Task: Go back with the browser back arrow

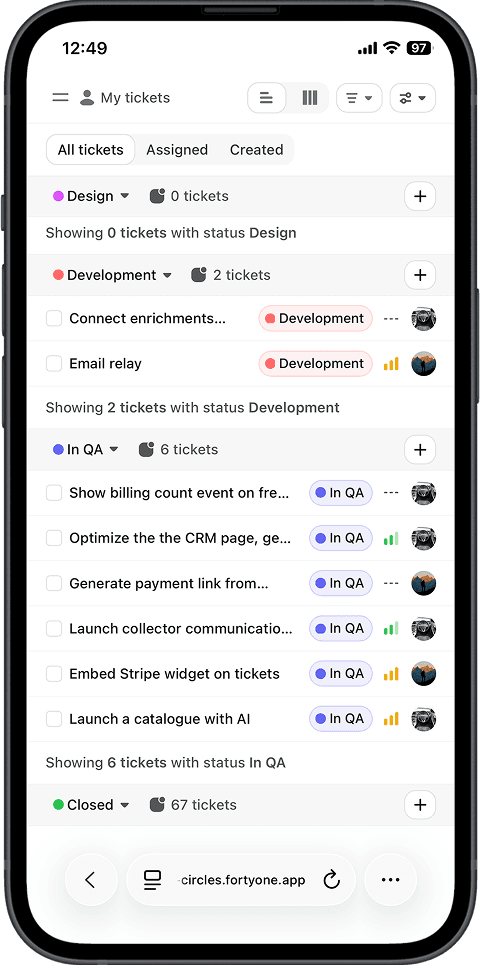Action: (91, 880)
